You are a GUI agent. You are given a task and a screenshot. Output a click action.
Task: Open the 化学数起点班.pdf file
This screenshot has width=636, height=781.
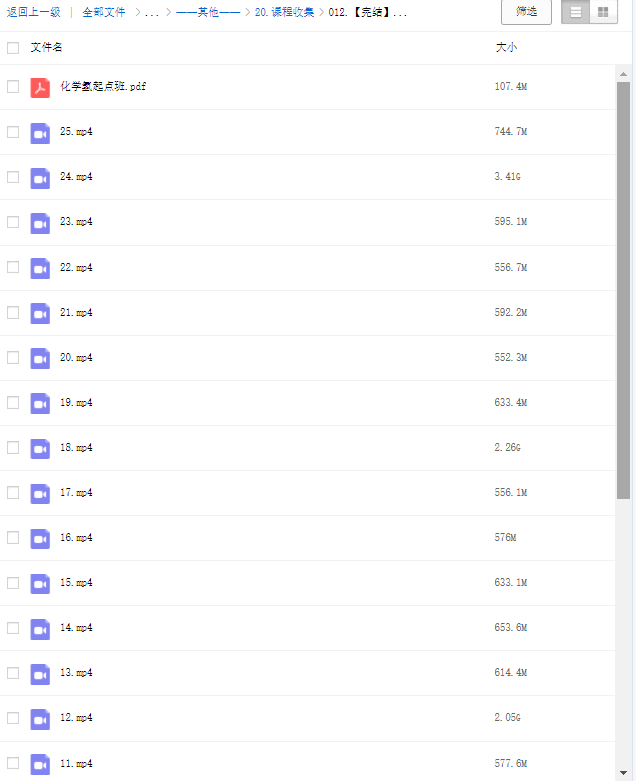coord(103,87)
